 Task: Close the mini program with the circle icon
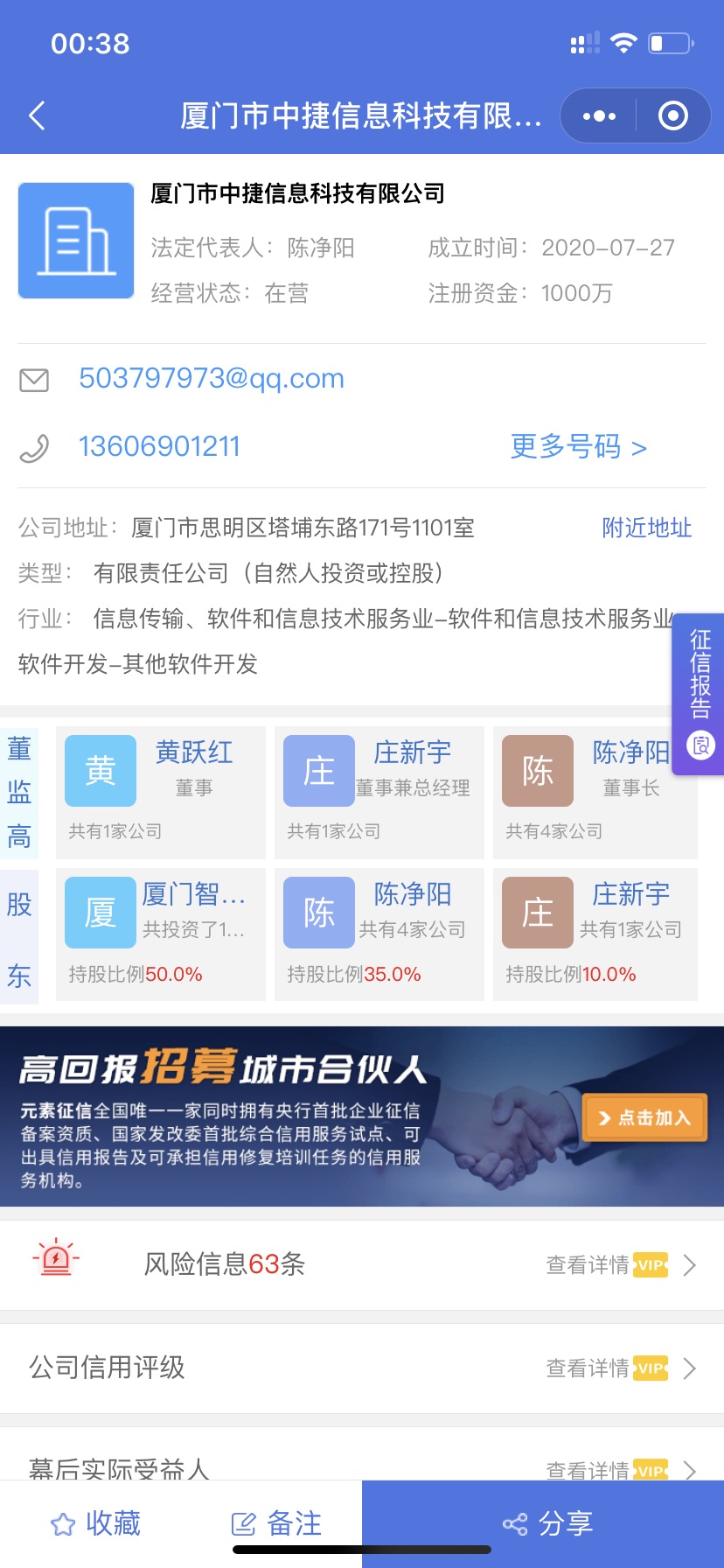click(x=672, y=115)
